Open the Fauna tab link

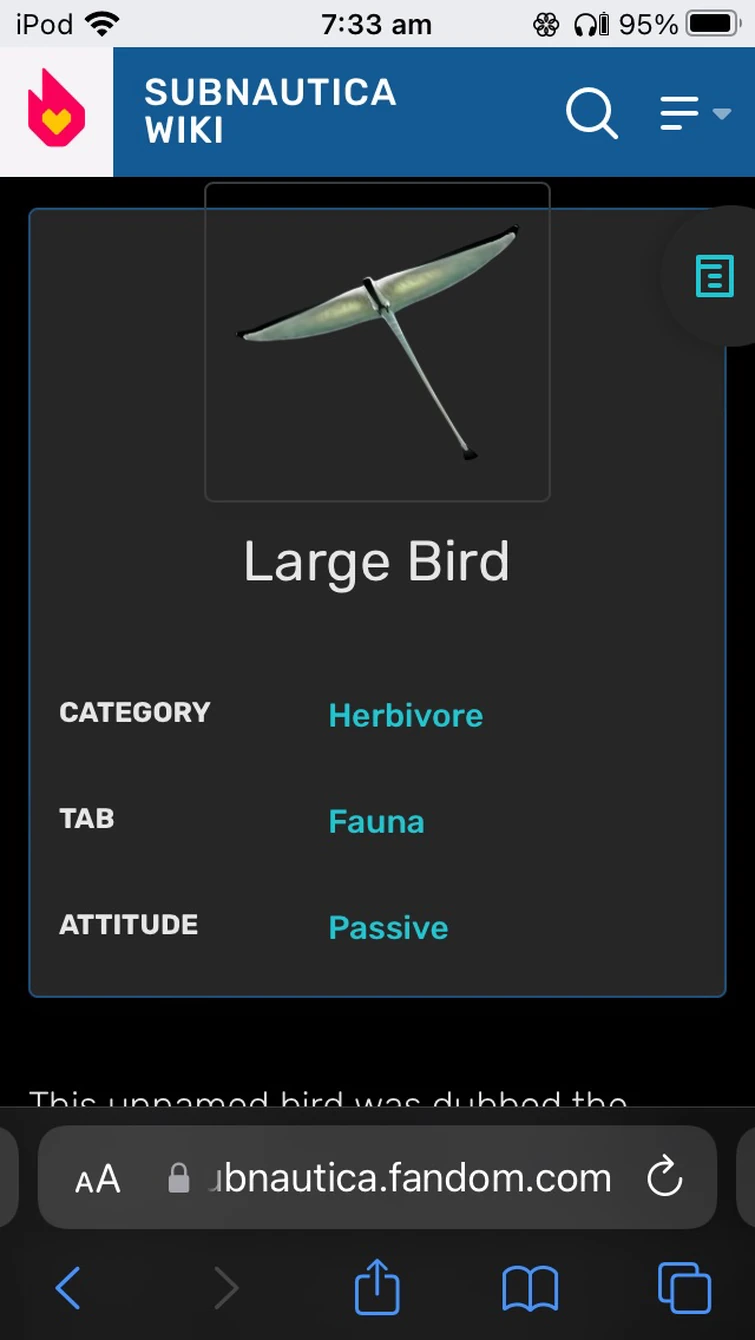pyautogui.click(x=376, y=821)
